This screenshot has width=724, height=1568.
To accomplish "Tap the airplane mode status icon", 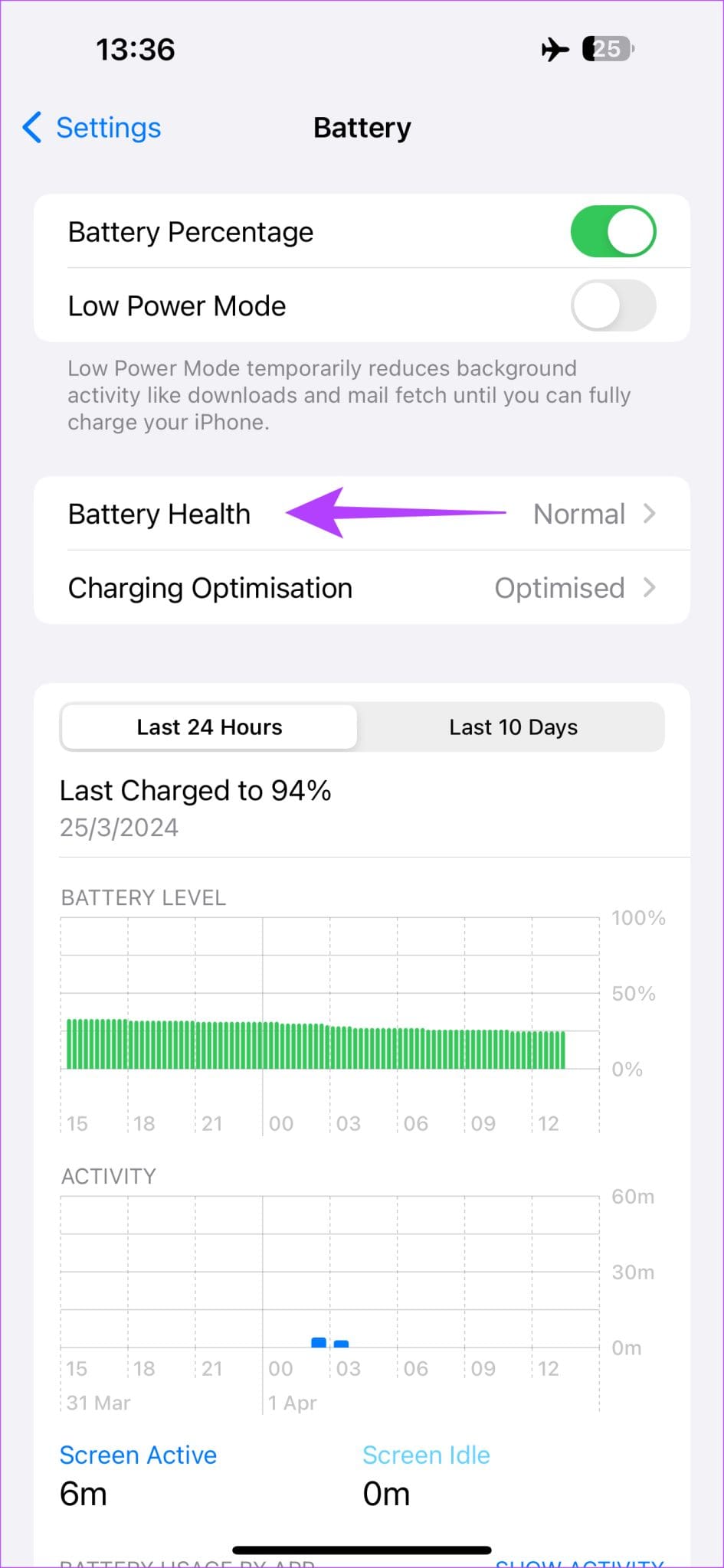I will click(557, 49).
